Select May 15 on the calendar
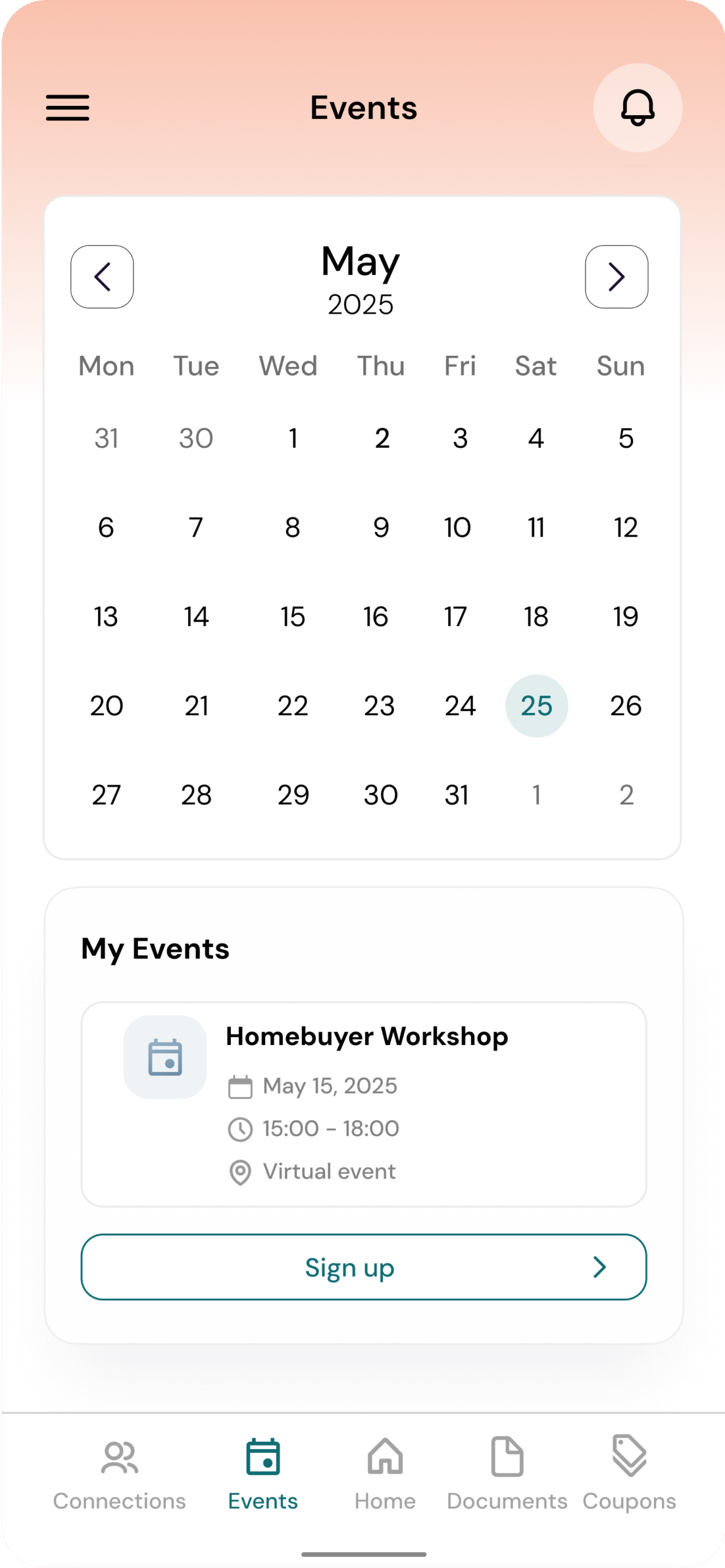Screen dimensions: 725x1568 point(293,617)
